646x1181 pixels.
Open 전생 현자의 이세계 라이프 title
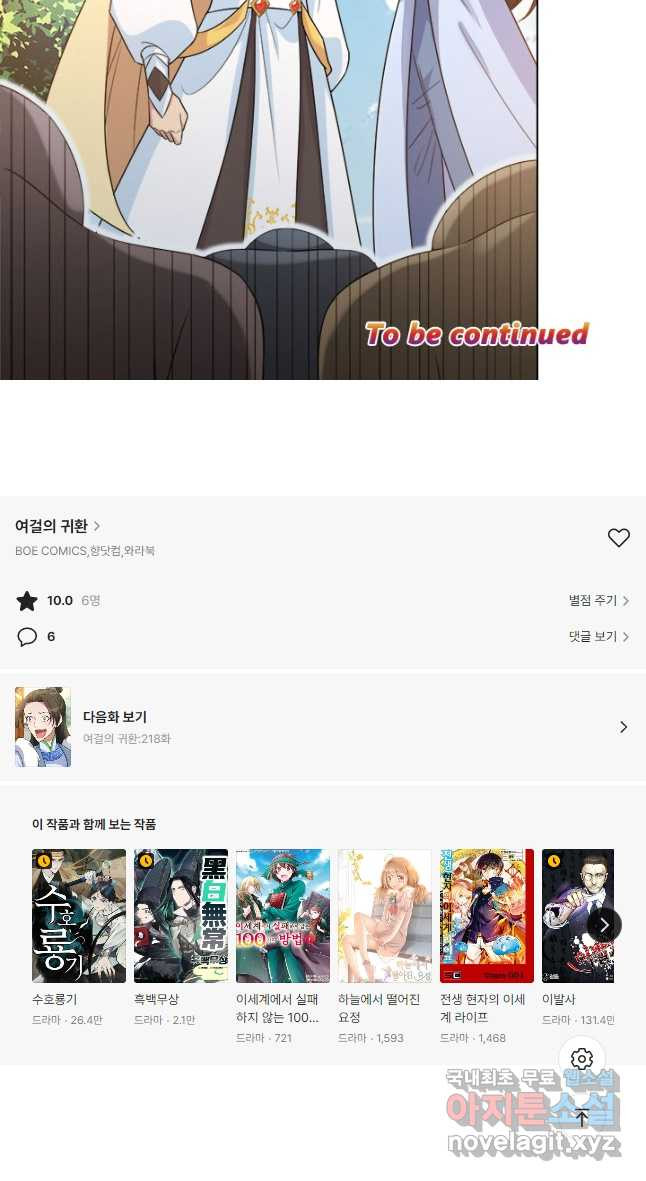486,916
